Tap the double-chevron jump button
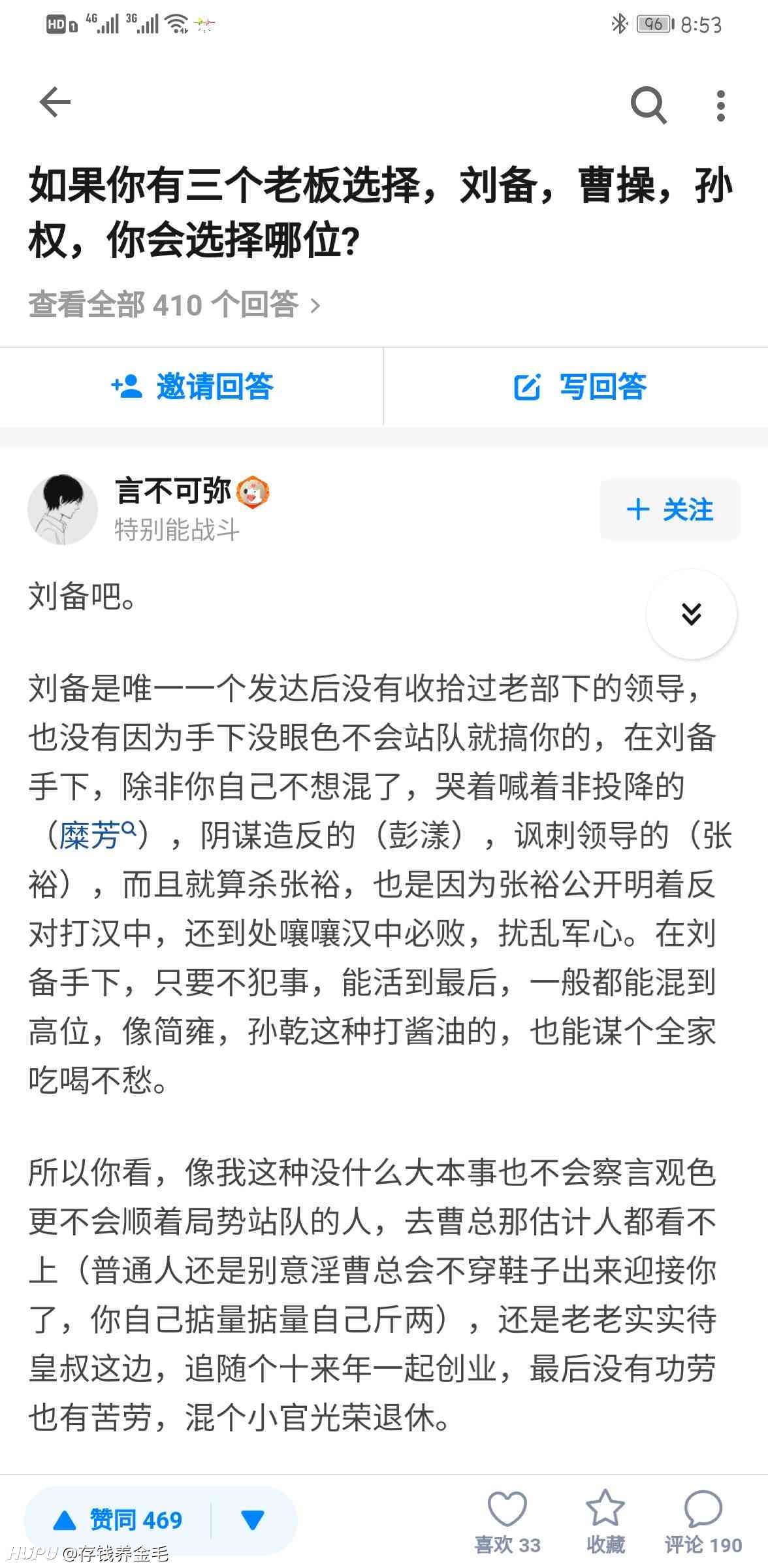The image size is (768, 1568). [692, 613]
